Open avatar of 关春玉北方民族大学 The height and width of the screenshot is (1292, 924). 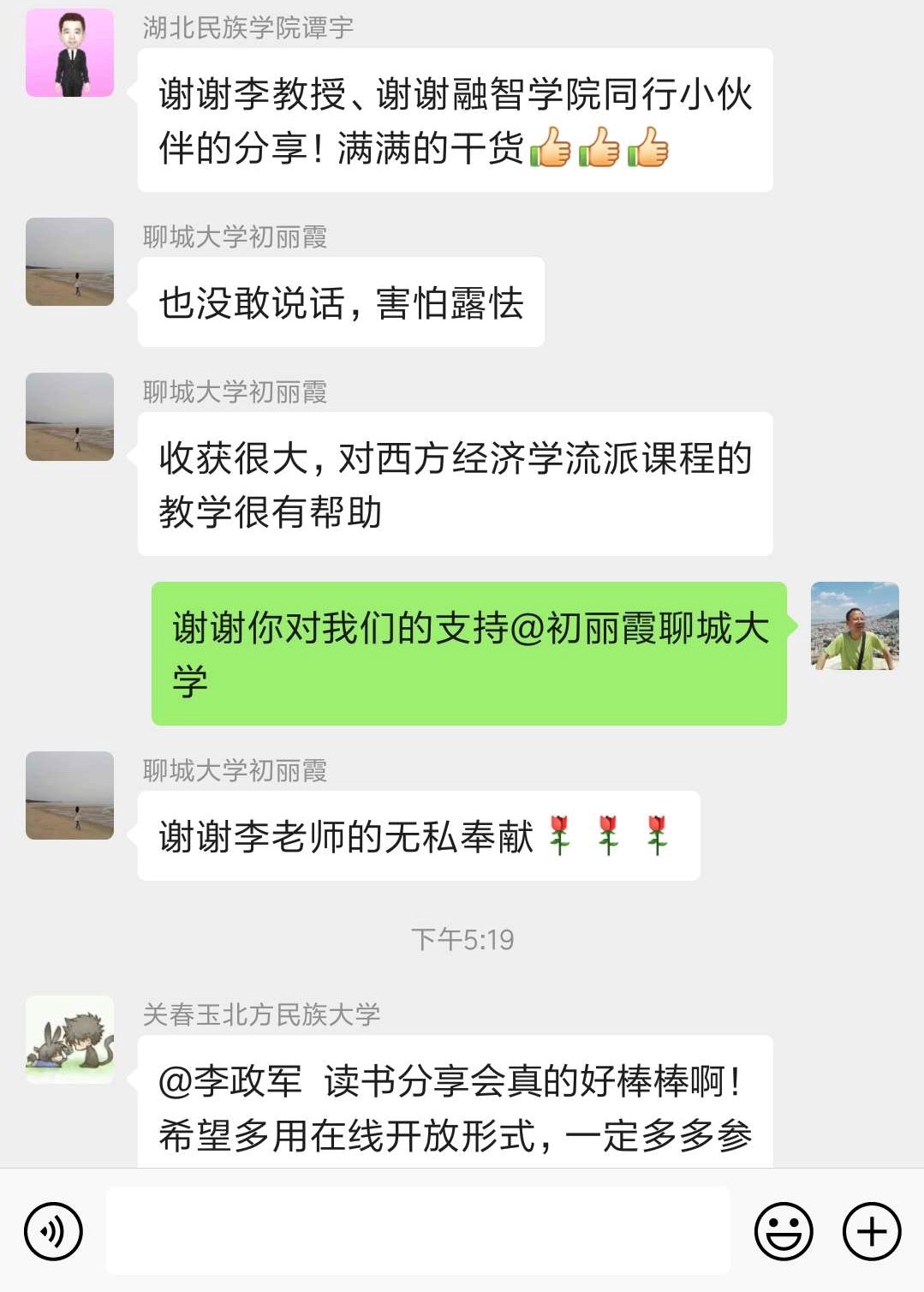(x=69, y=1039)
